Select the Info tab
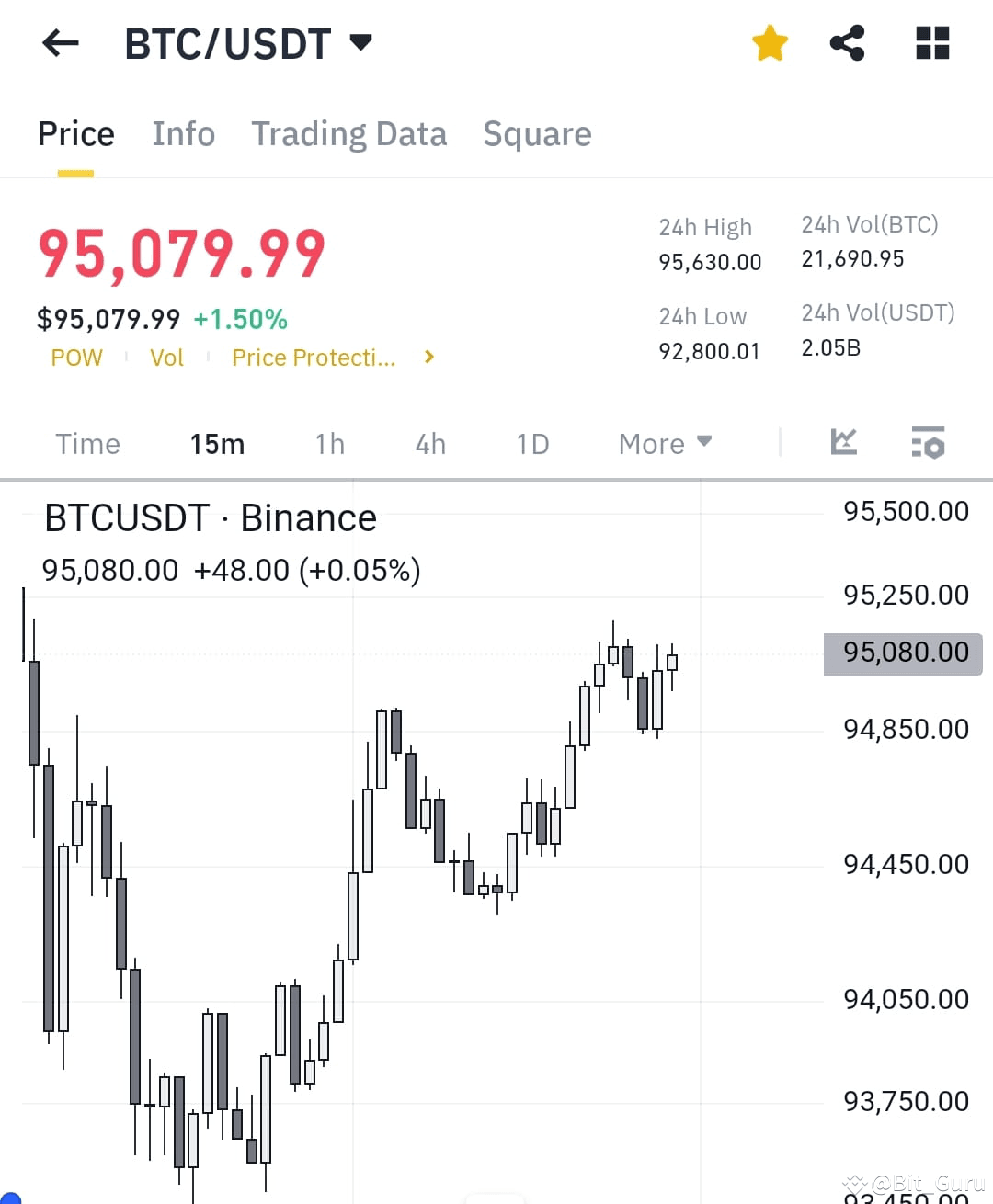This screenshot has height=1204, width=993. tap(183, 134)
